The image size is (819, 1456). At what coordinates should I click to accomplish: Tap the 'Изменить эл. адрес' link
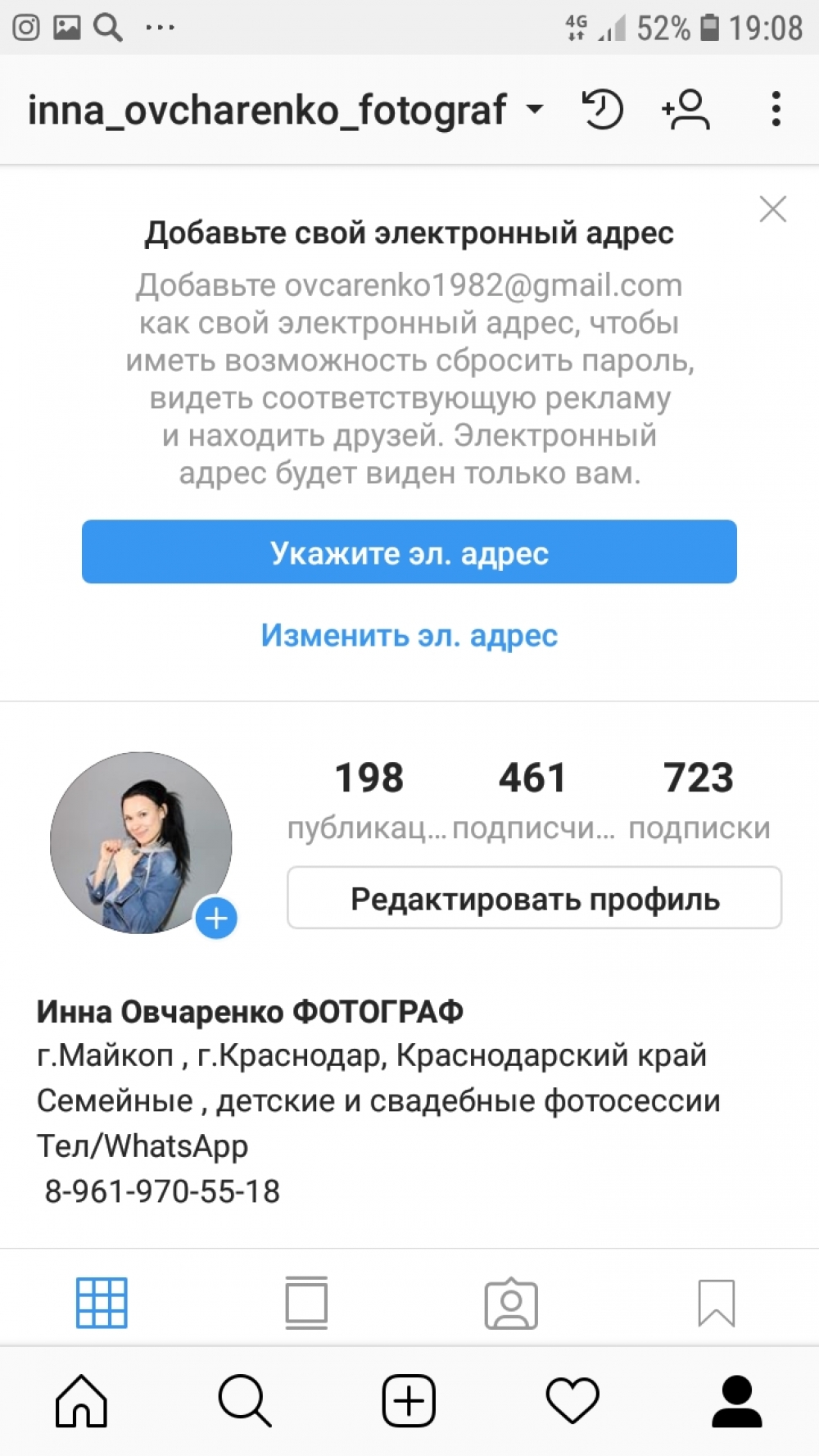[x=409, y=636]
